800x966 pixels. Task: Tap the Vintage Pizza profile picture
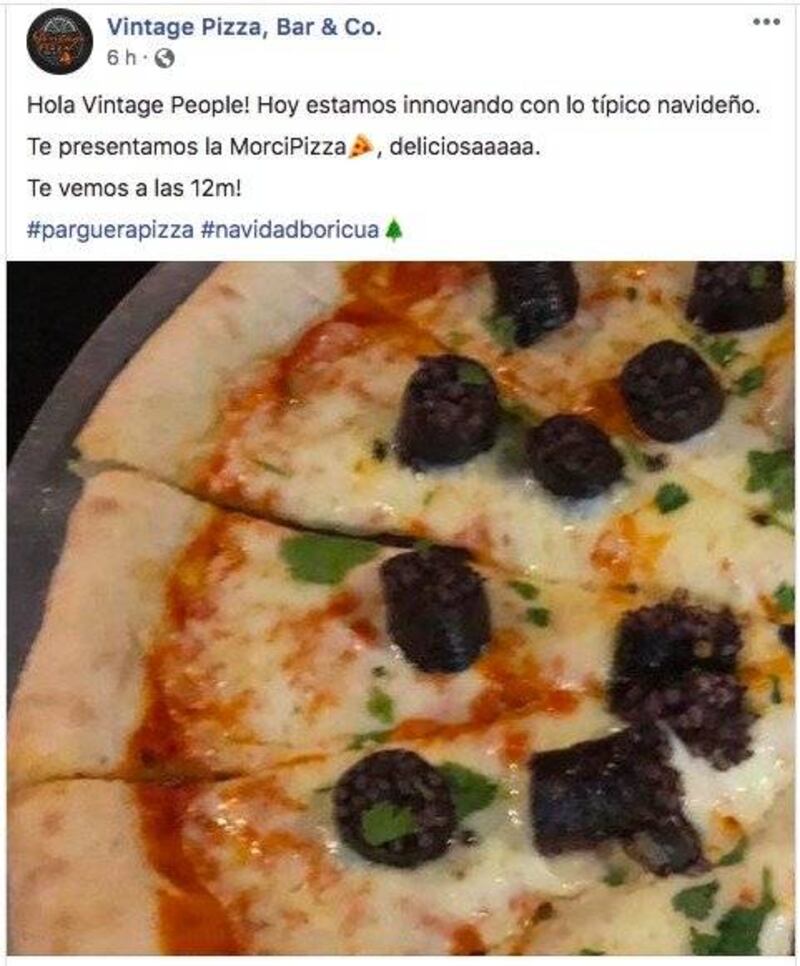pos(60,42)
